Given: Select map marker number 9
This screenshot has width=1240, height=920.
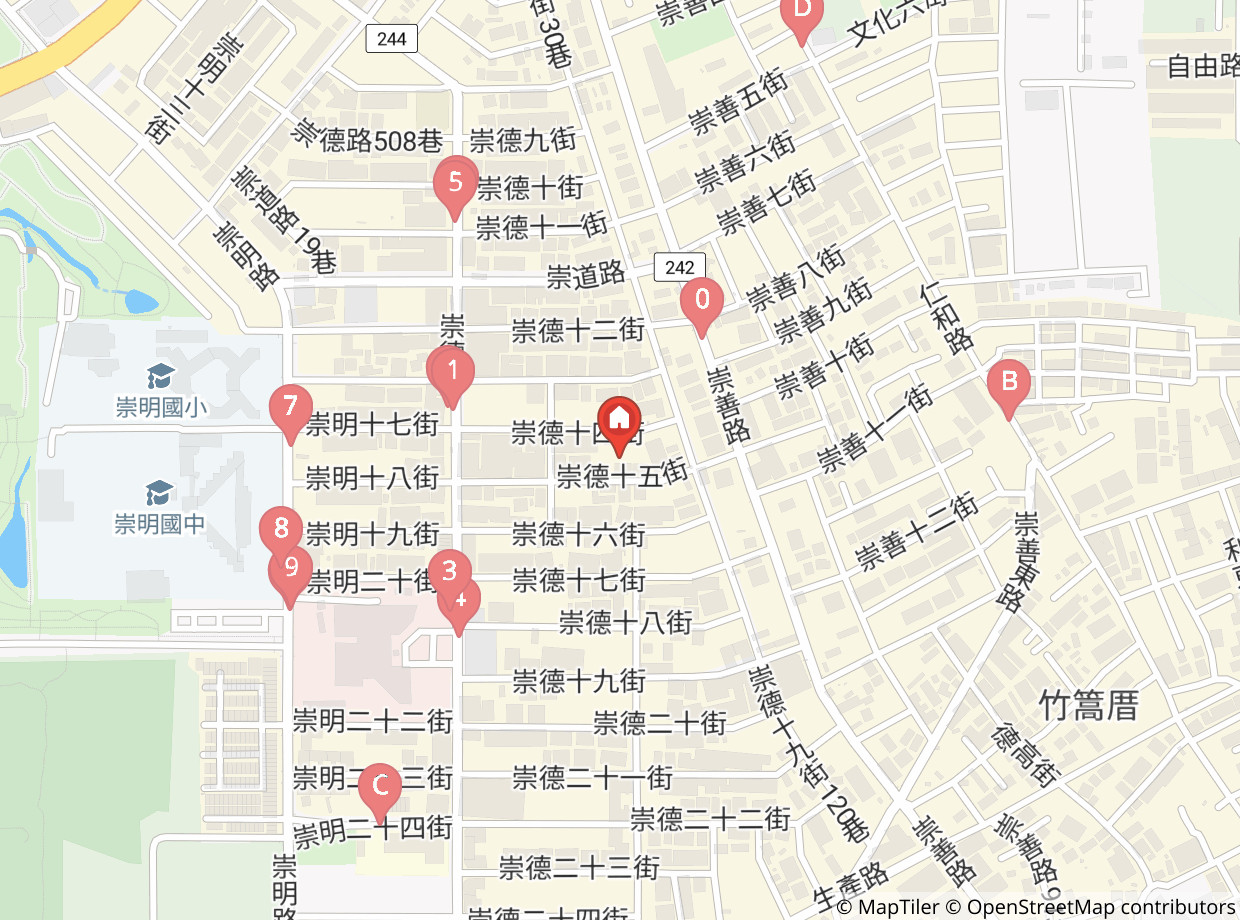Looking at the screenshot, I should [x=291, y=570].
